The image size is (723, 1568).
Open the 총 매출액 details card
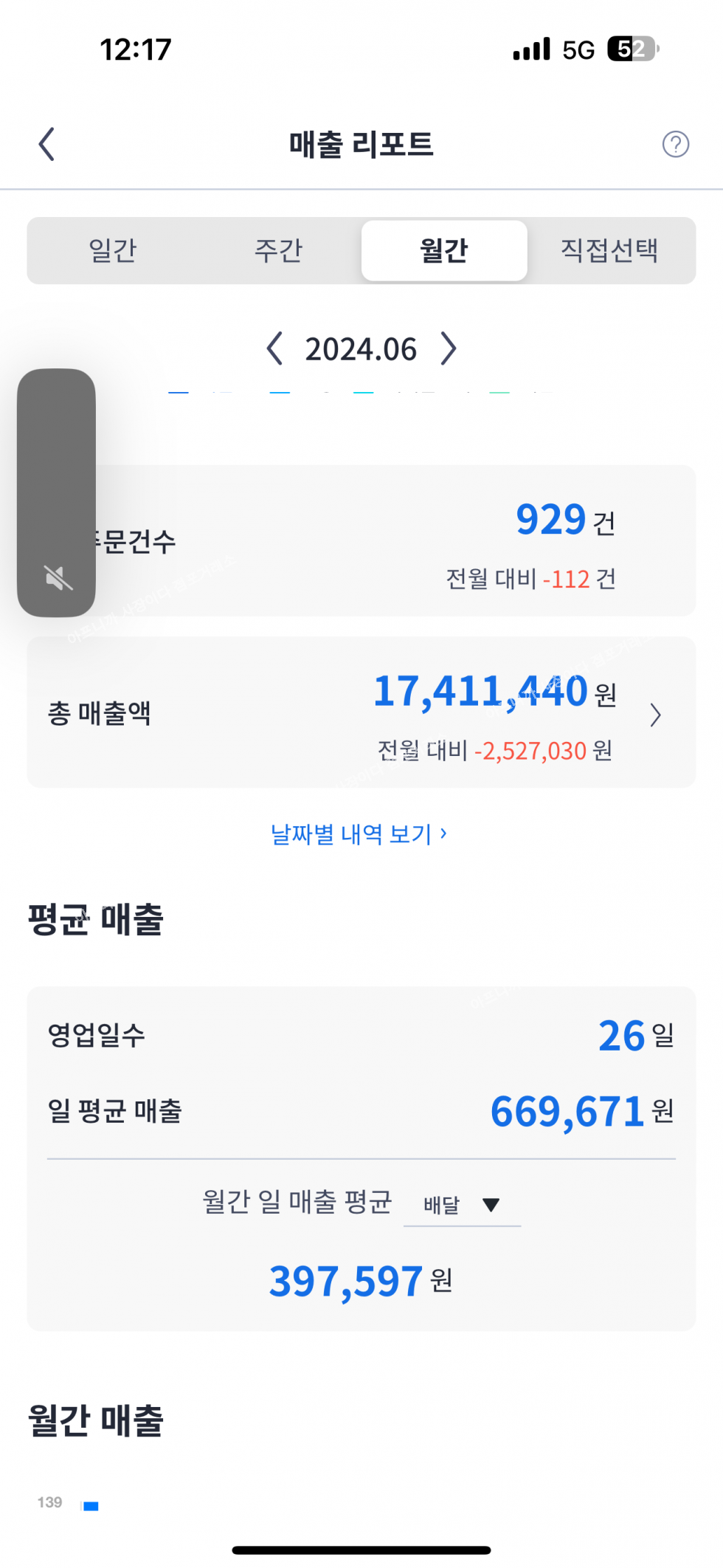coord(361,712)
